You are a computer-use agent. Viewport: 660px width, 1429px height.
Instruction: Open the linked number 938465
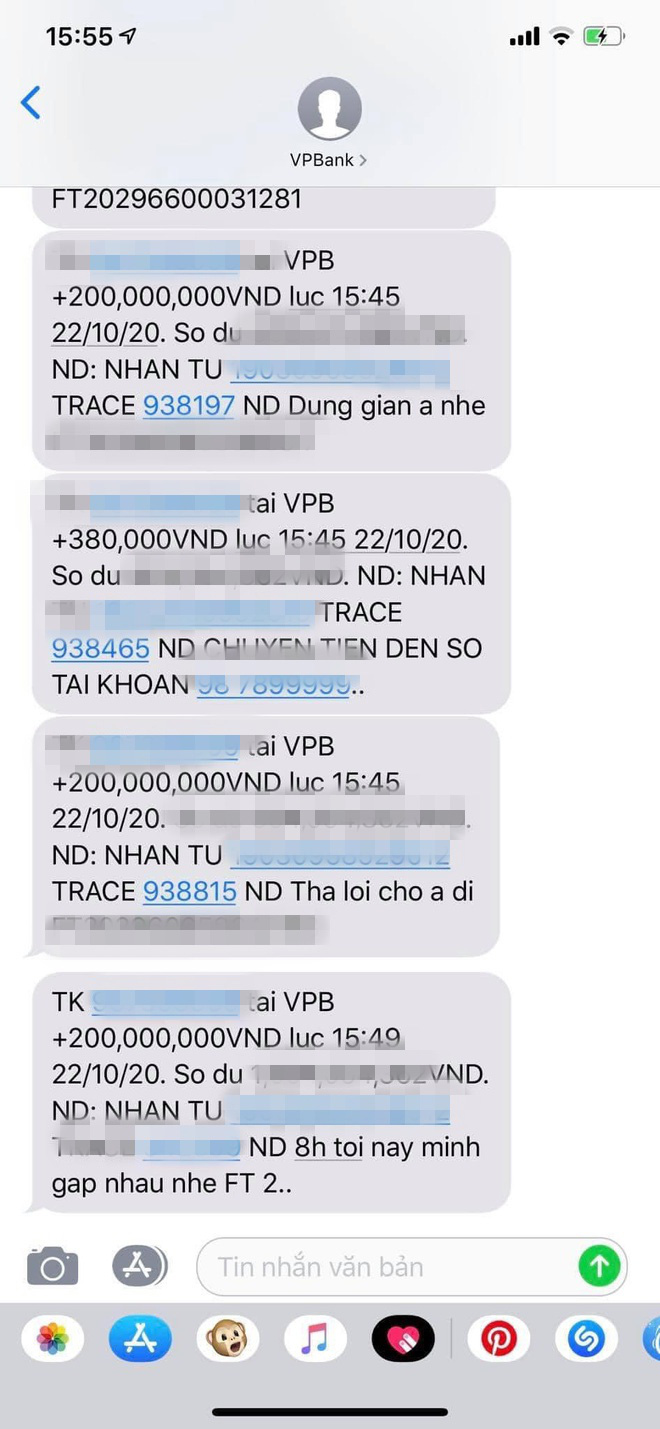coord(100,648)
